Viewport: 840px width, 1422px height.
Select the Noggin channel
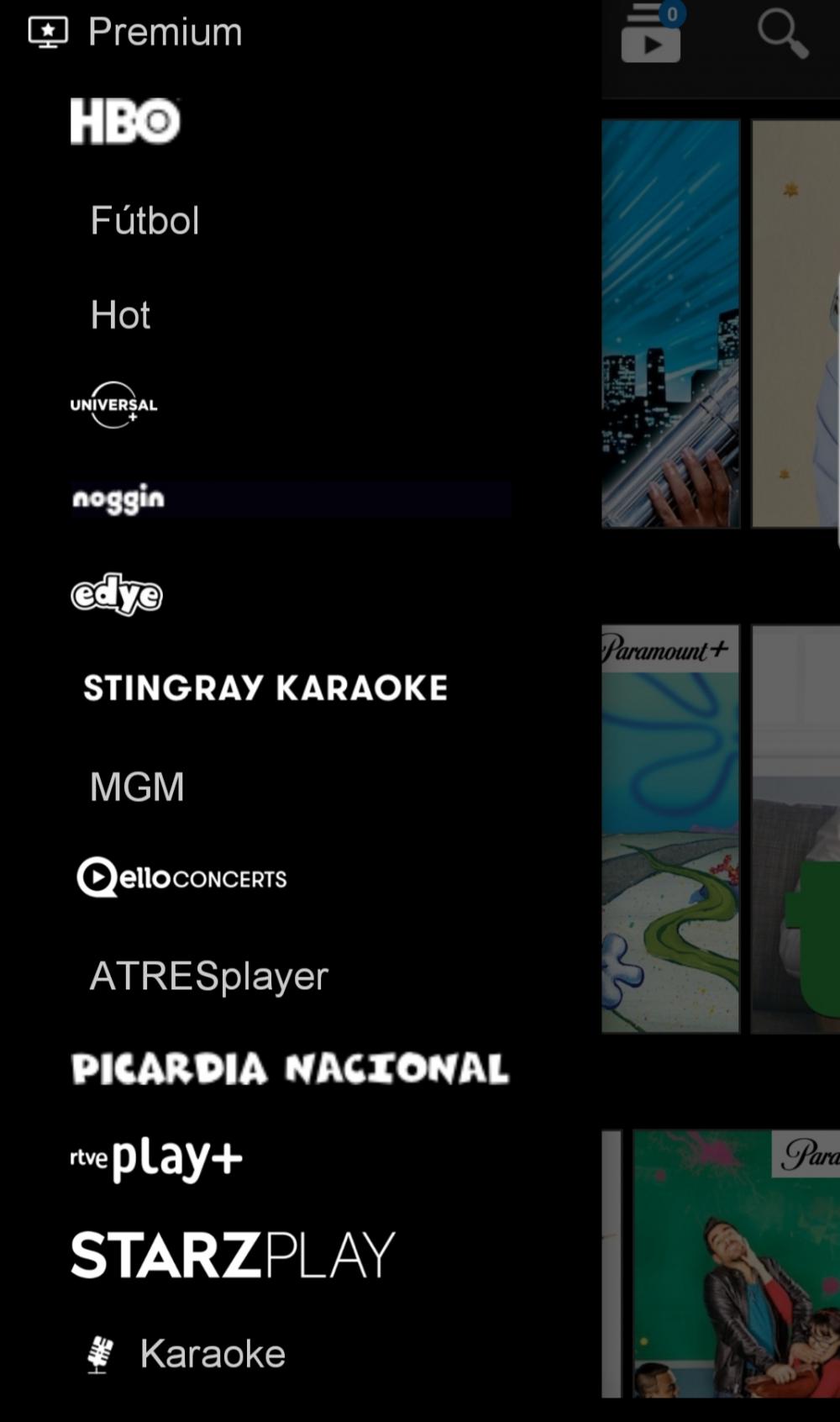click(x=118, y=499)
